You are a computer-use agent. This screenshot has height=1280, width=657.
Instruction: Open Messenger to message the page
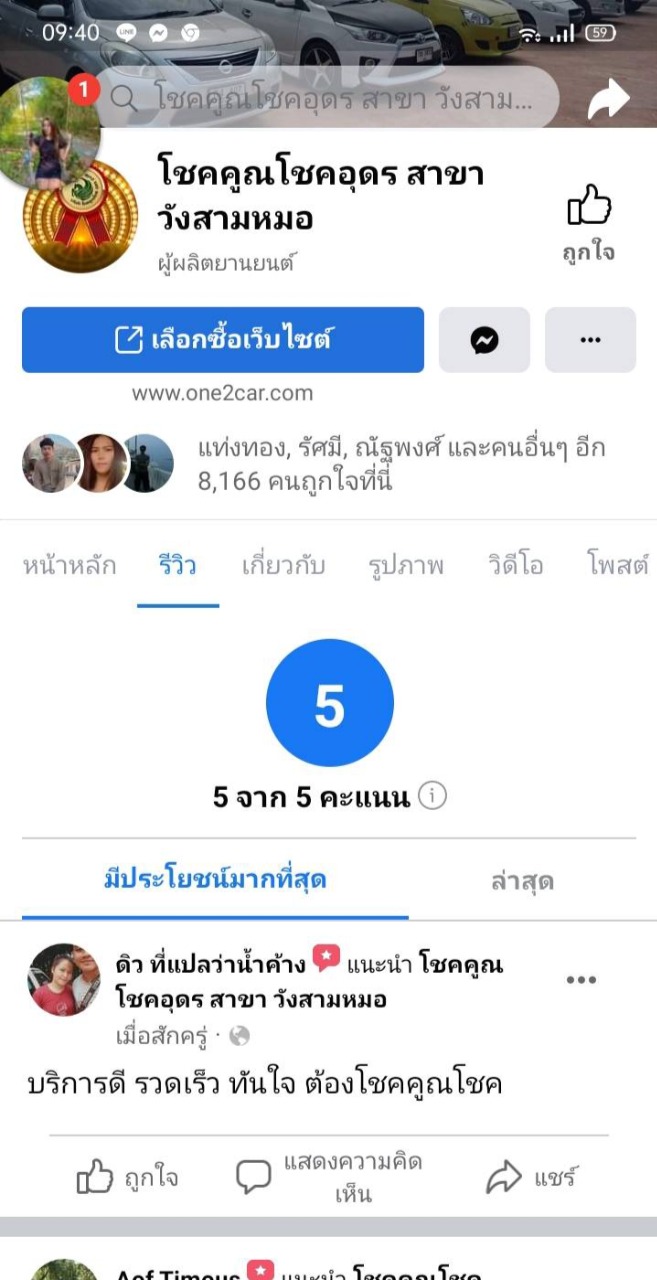[x=485, y=340]
